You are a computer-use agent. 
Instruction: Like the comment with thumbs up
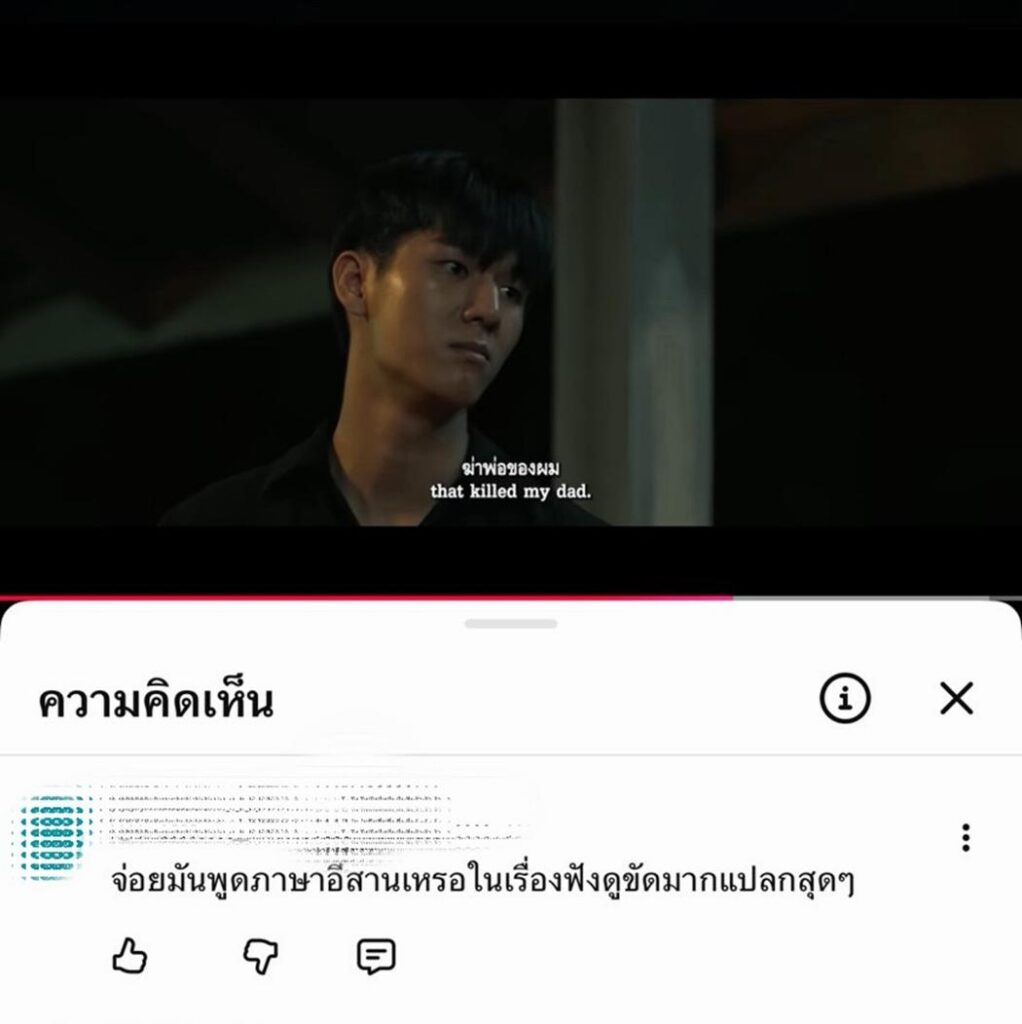[x=130, y=957]
